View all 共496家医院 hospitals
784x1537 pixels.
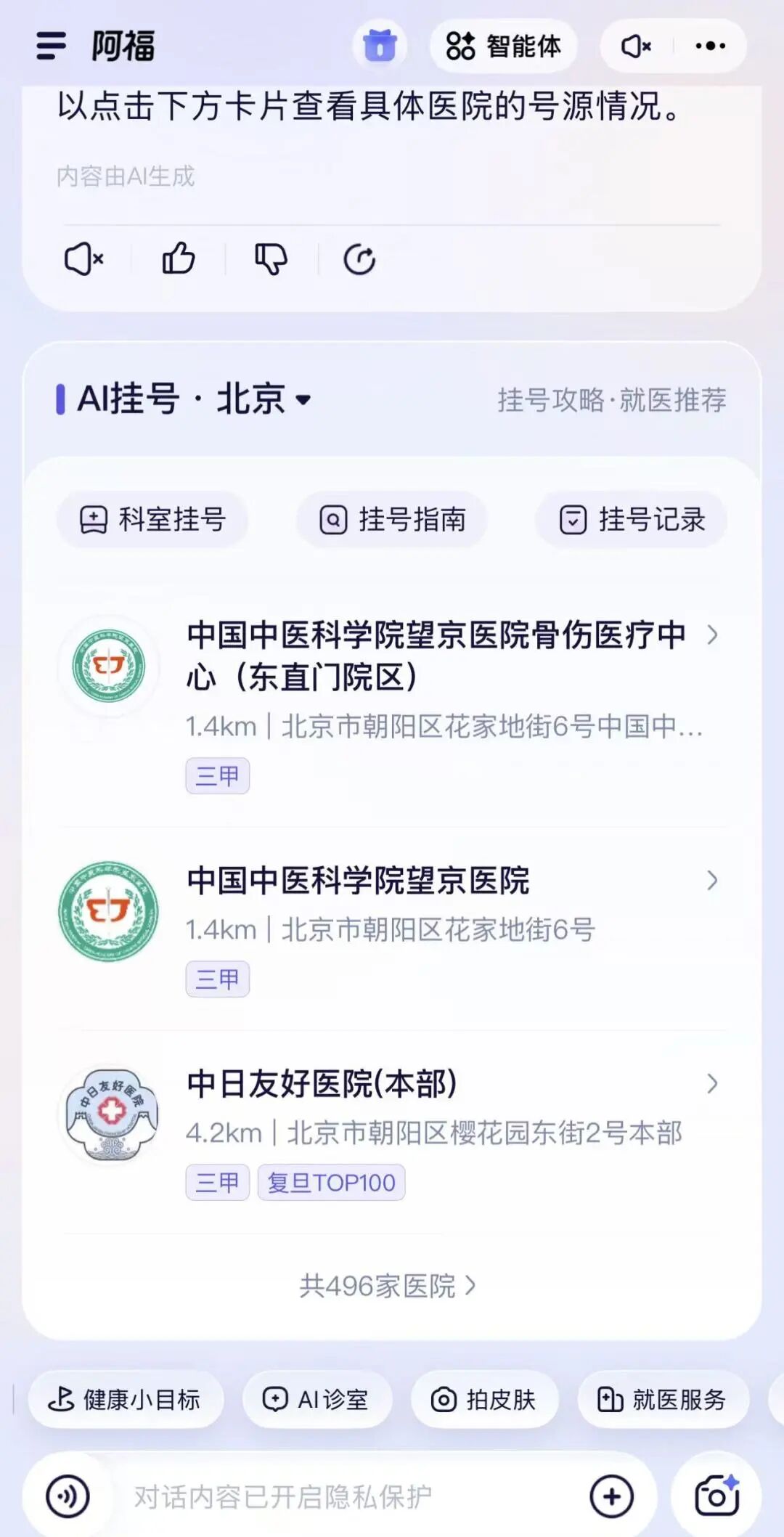(388, 1286)
